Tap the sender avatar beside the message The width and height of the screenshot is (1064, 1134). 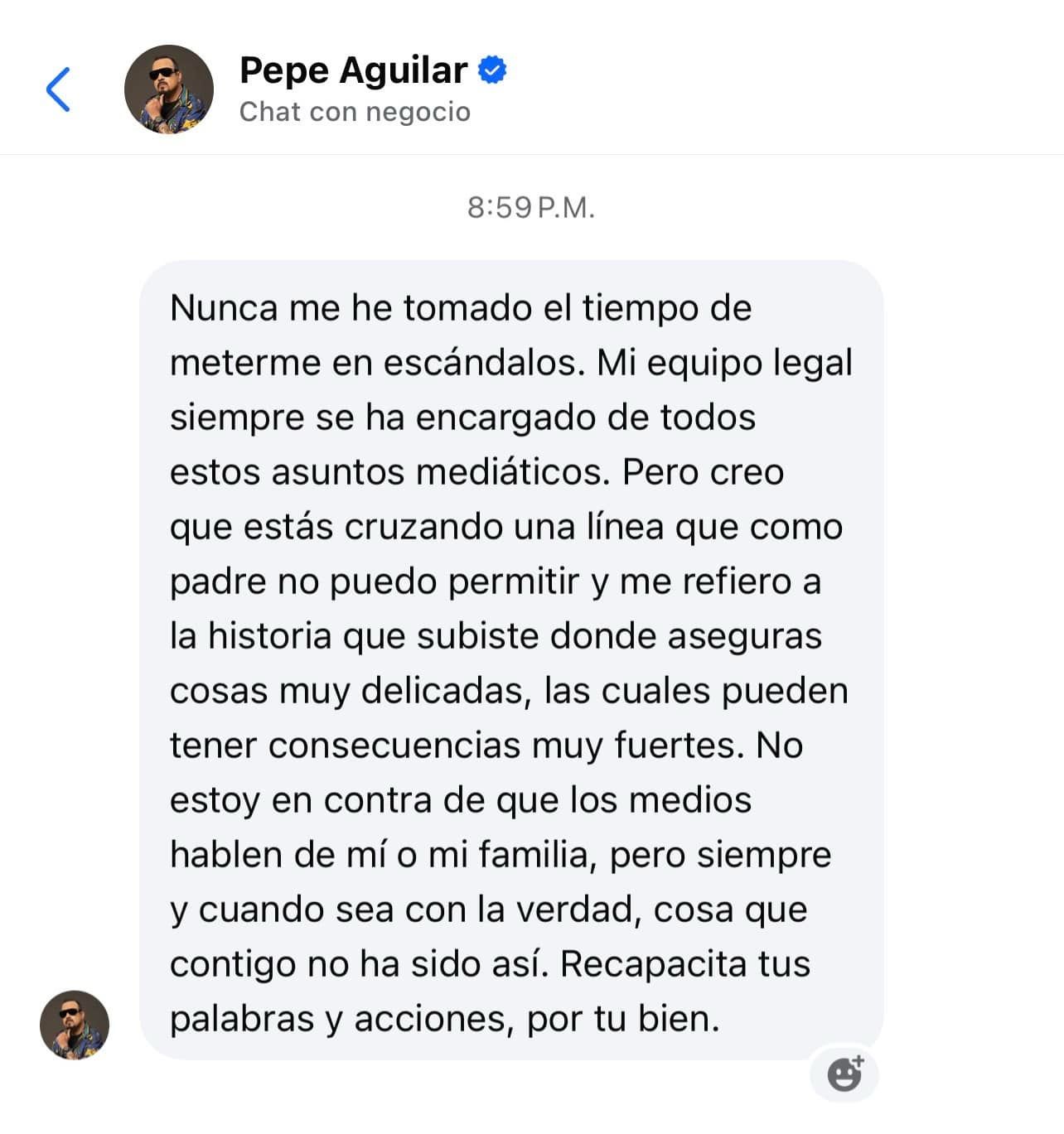click(x=75, y=1025)
